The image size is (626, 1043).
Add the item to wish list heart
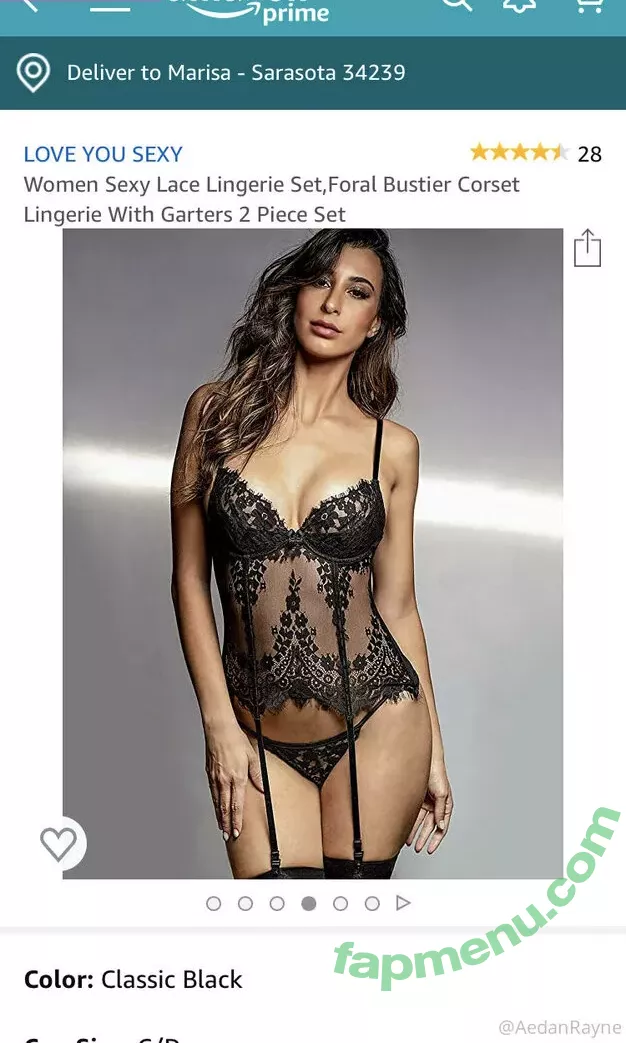58,844
